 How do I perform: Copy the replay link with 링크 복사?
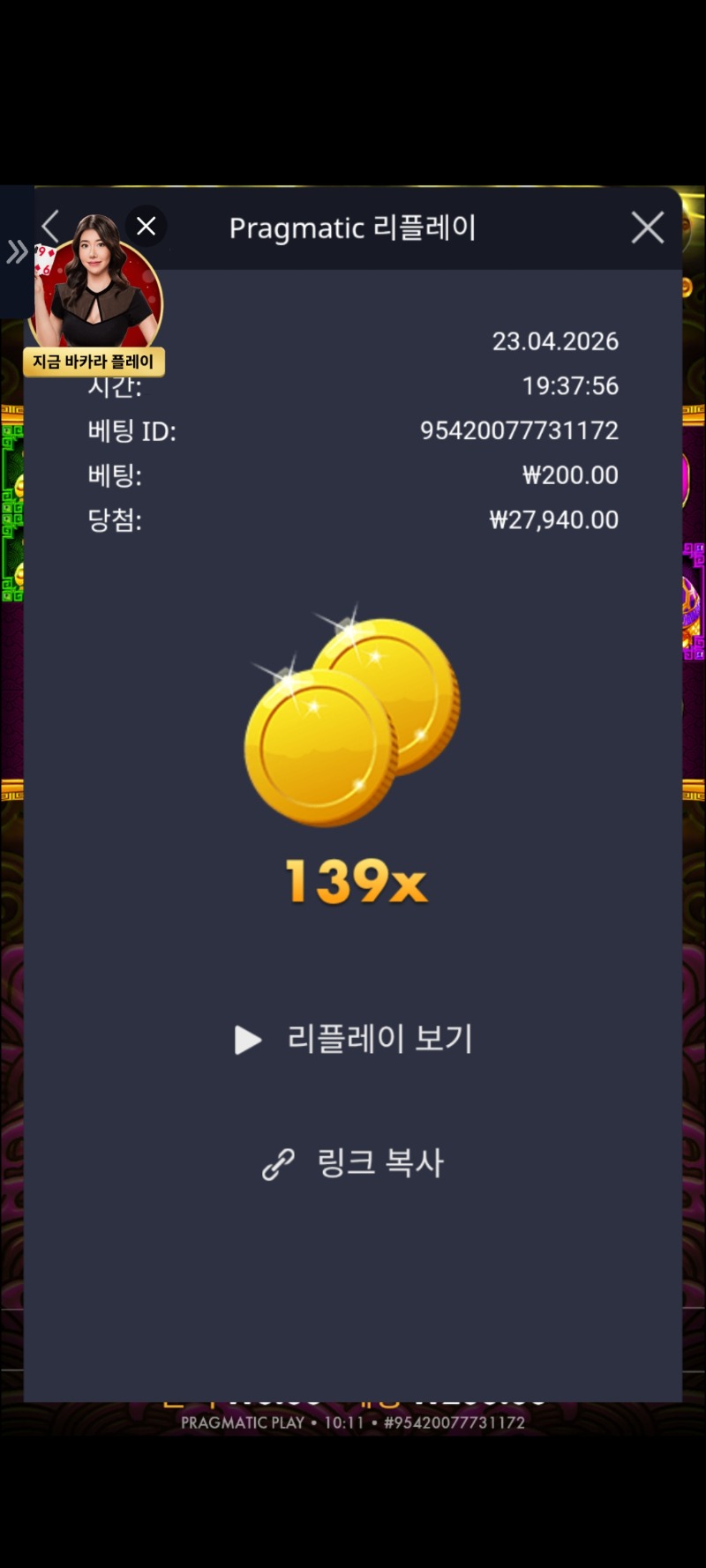tap(354, 1163)
